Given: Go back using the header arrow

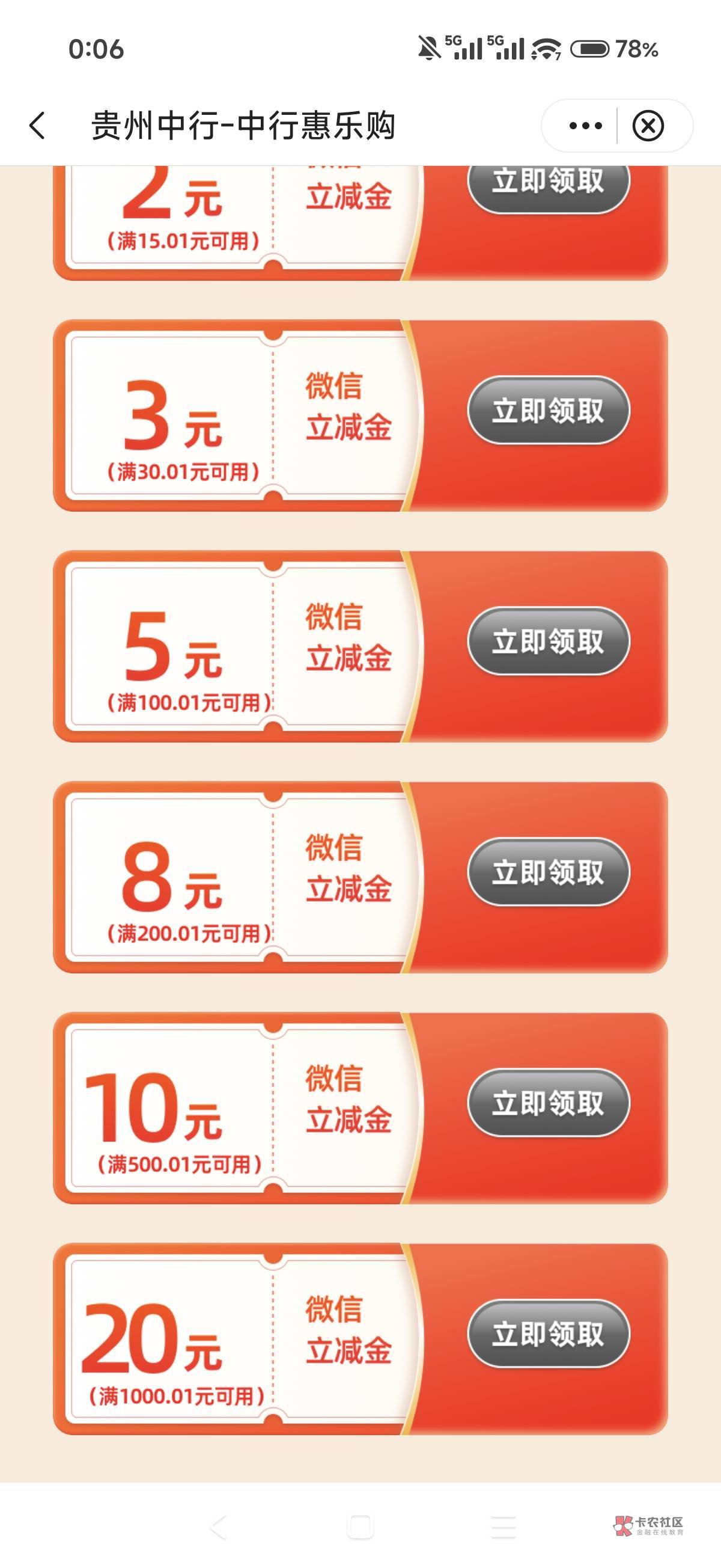Looking at the screenshot, I should pyautogui.click(x=37, y=126).
